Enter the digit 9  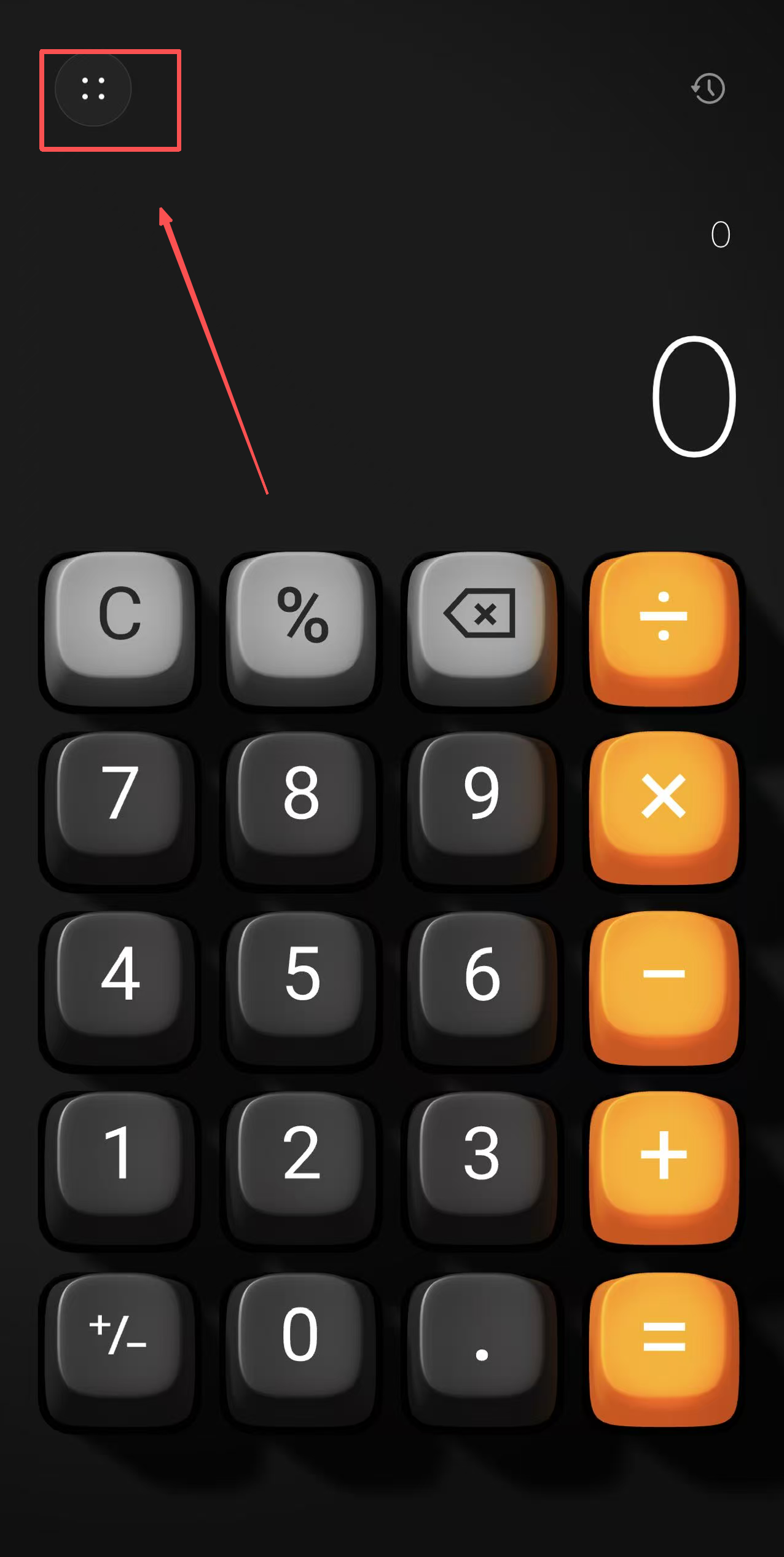pos(482,809)
